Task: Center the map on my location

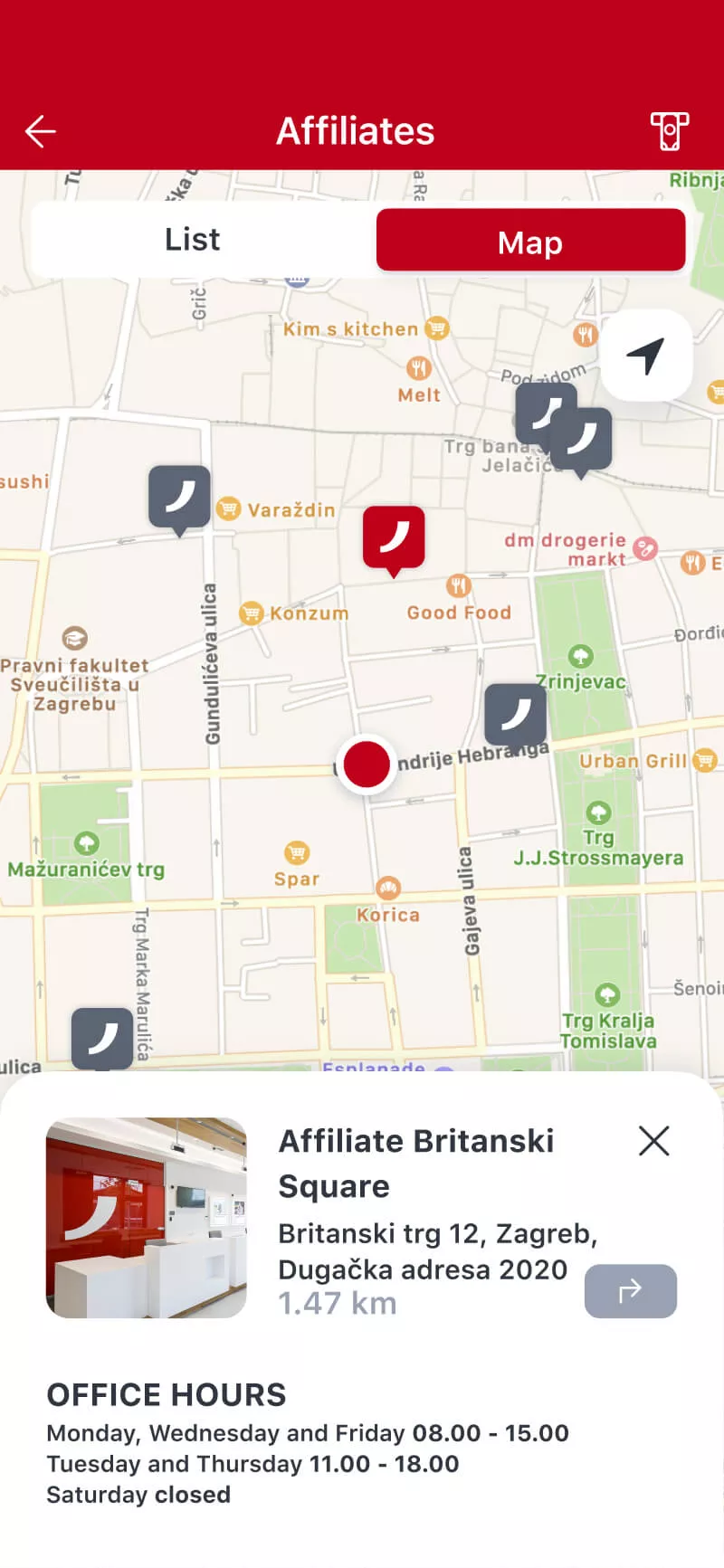Action: tap(646, 355)
